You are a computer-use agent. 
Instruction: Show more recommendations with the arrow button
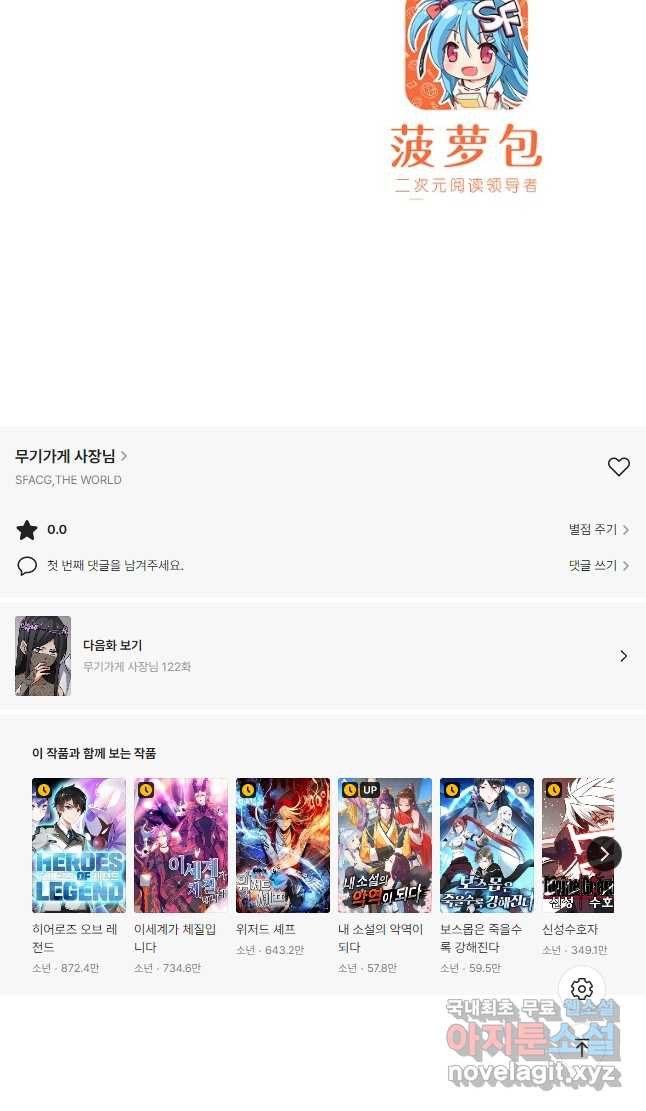coord(604,853)
